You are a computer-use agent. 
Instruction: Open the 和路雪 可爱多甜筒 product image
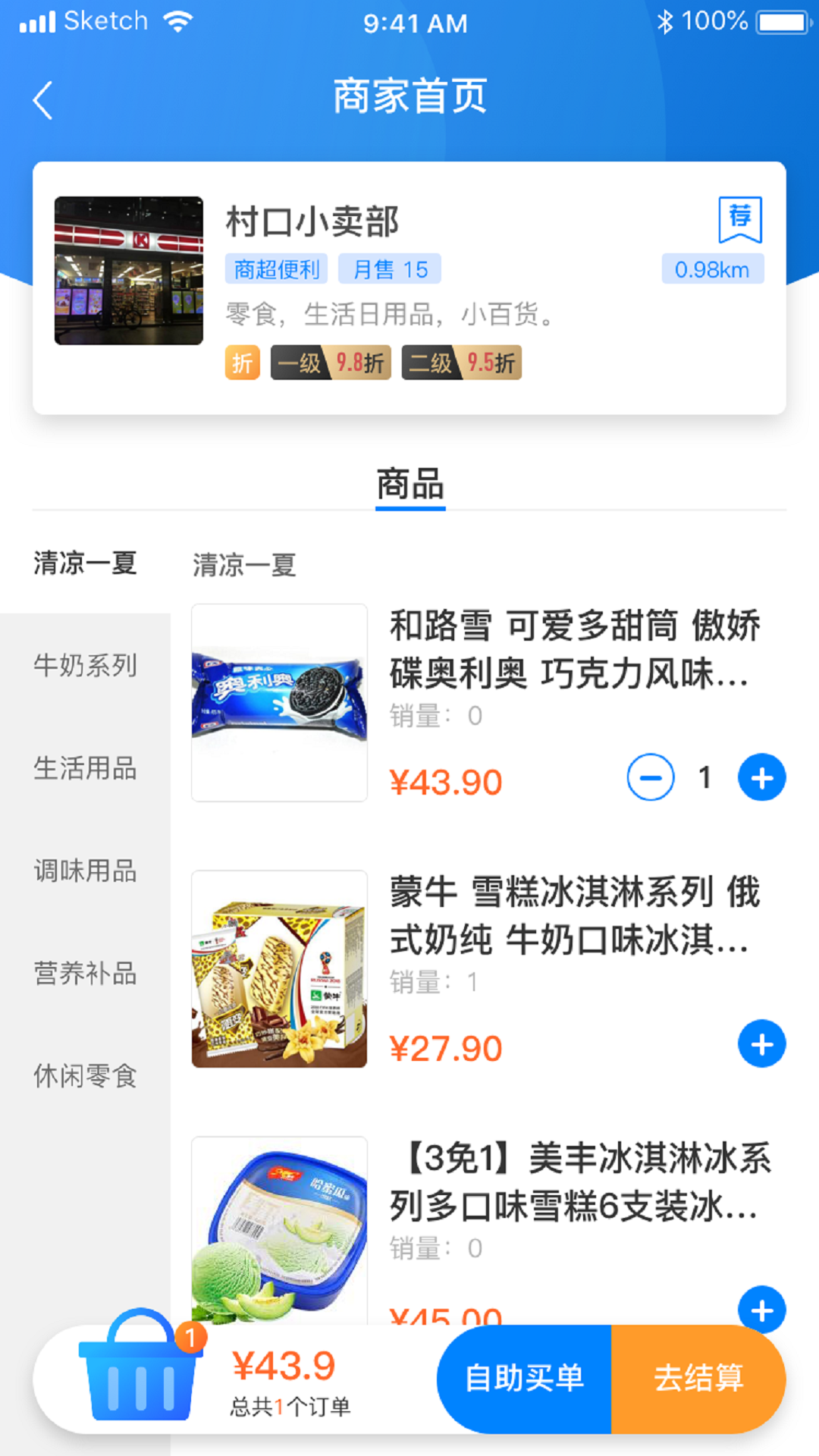coord(279,702)
